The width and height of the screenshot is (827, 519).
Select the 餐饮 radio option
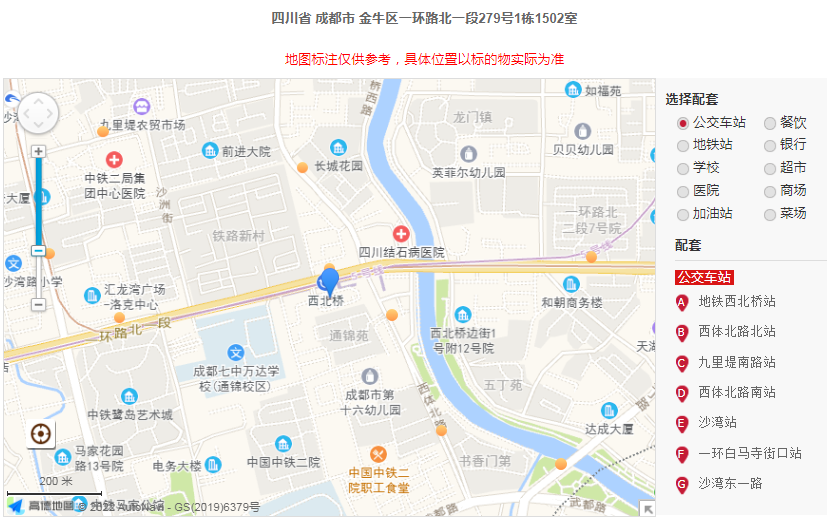[x=770, y=123]
